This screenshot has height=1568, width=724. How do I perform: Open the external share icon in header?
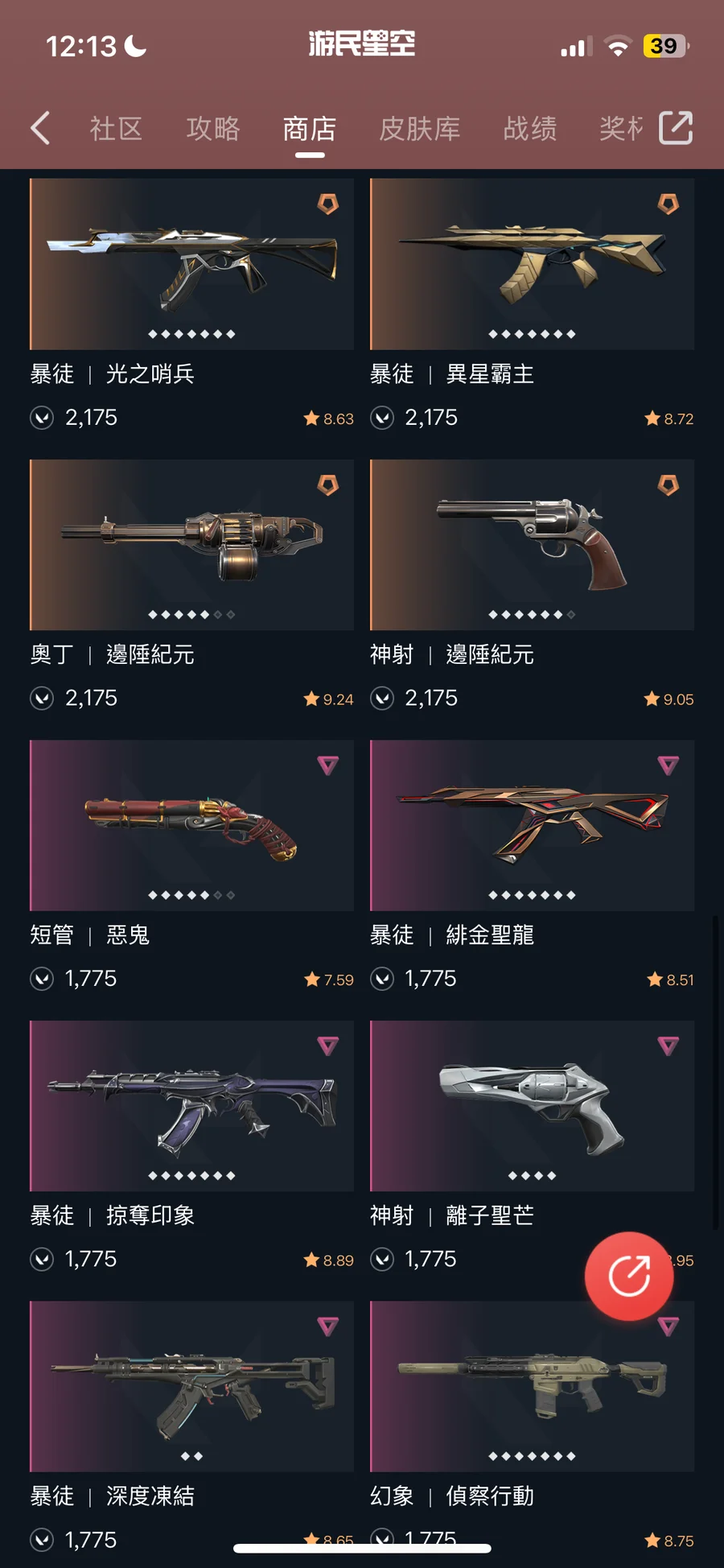tap(675, 128)
